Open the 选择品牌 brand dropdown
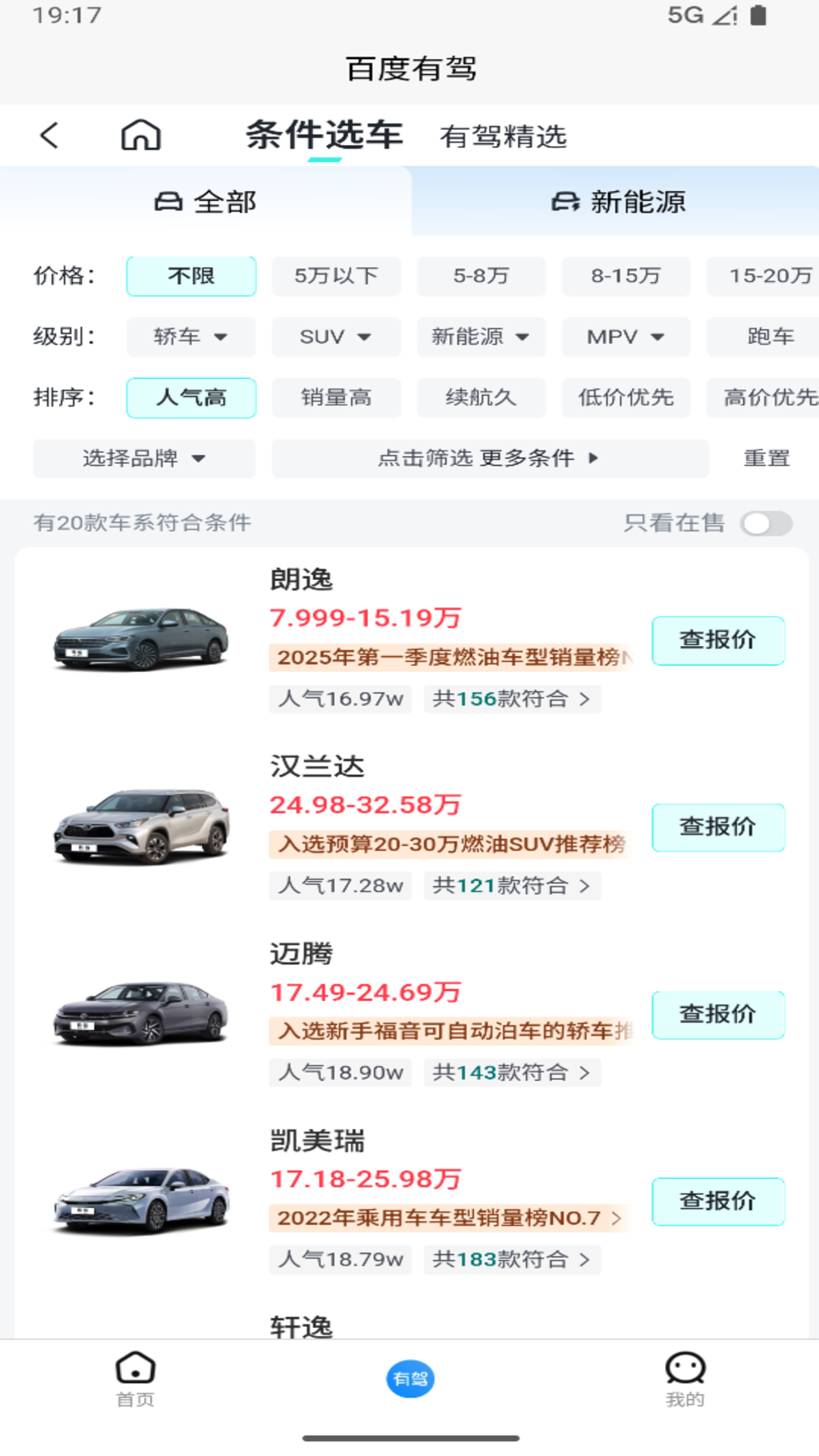Screen dimensions: 819x1456 point(143,458)
